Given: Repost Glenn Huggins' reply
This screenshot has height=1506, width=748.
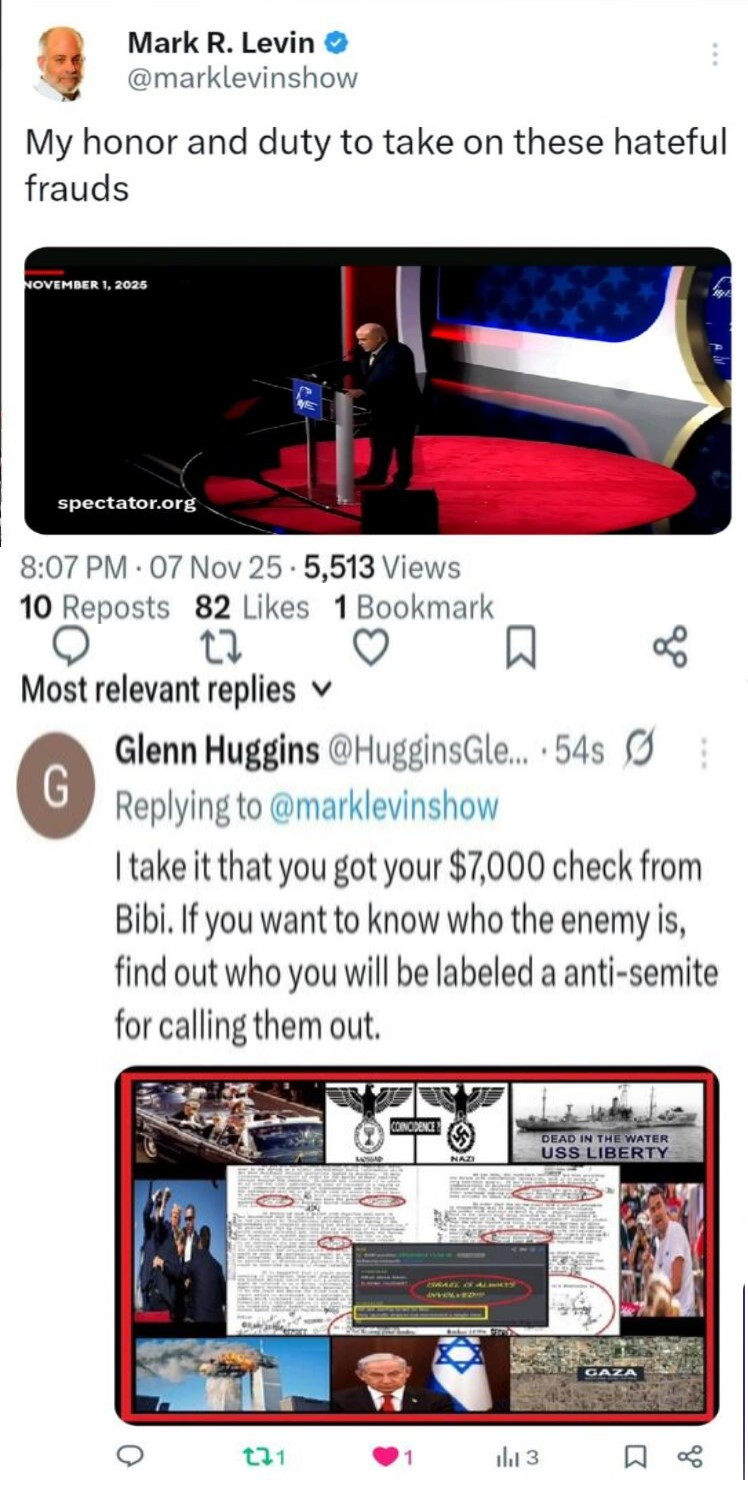Looking at the screenshot, I should tap(262, 1457).
